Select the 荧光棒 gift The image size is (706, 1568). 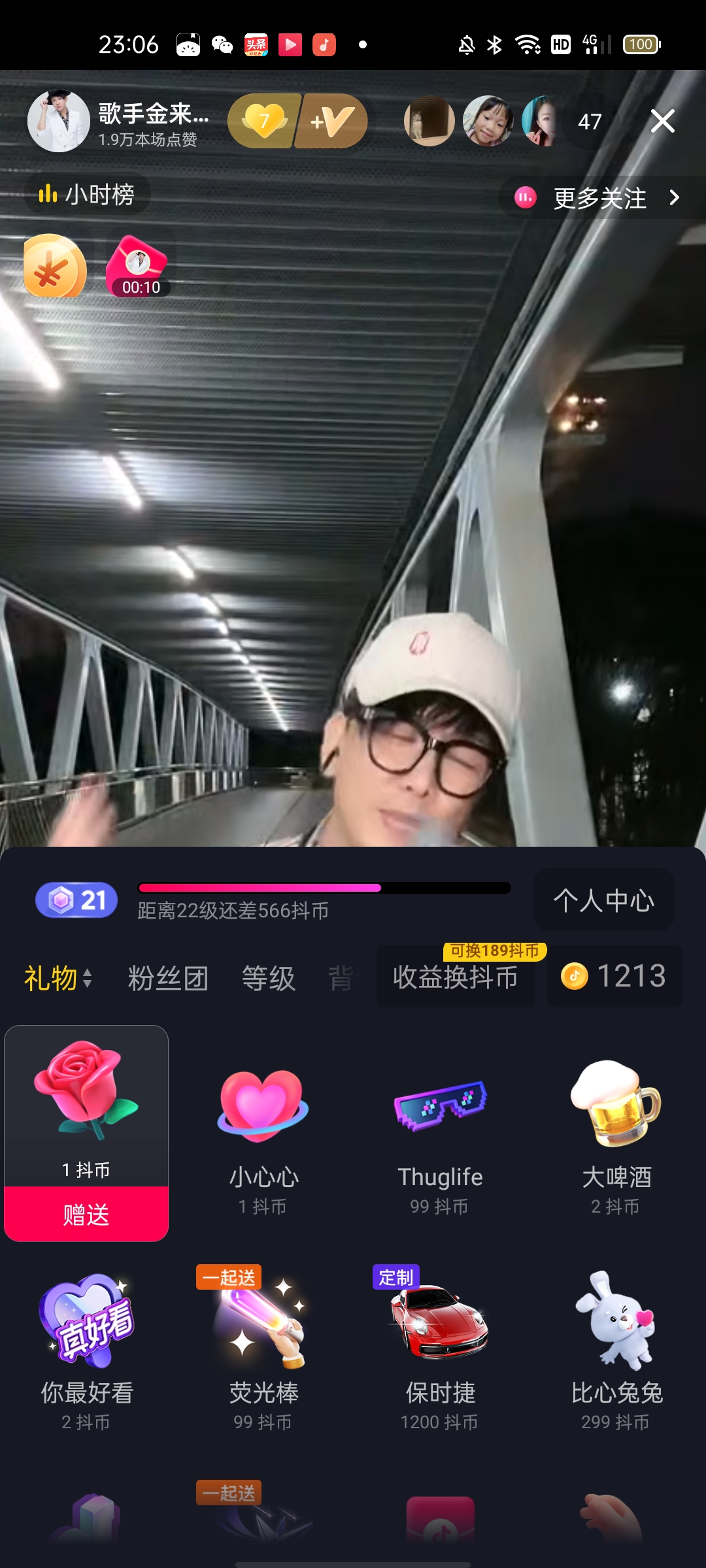263,1352
